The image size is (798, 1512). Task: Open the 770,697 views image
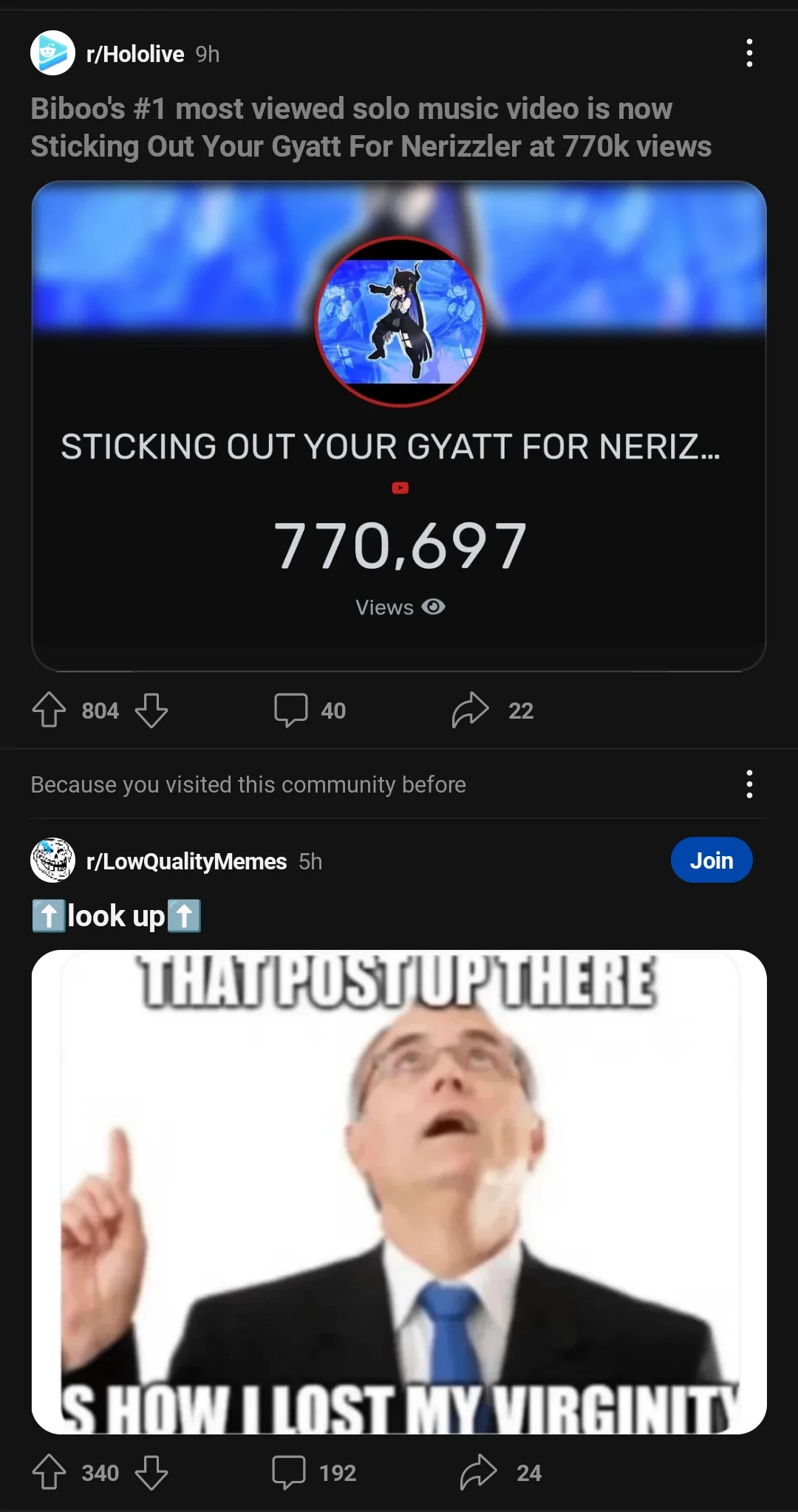(x=399, y=426)
